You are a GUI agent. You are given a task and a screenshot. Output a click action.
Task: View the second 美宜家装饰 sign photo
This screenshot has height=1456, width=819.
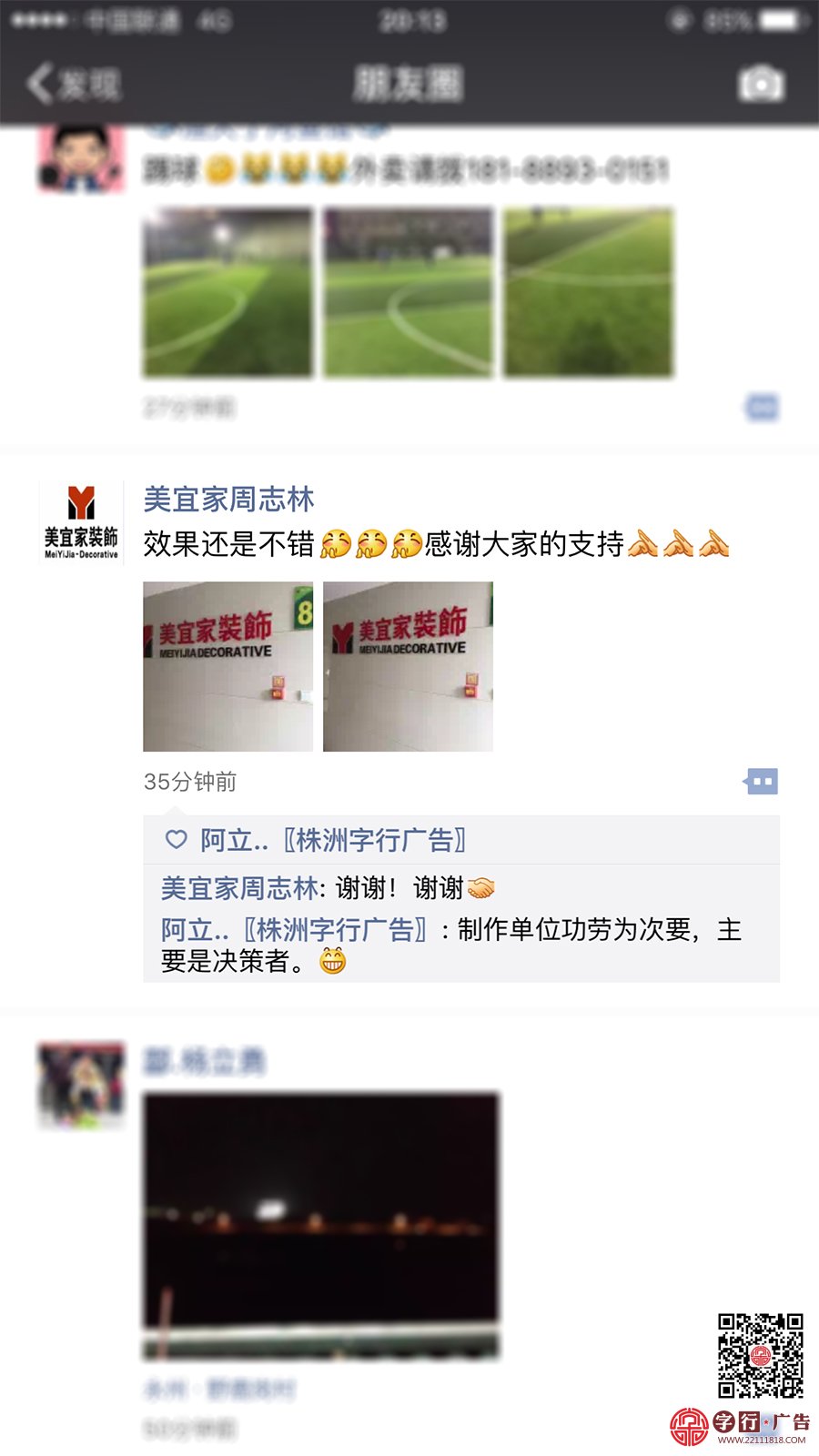pos(408,666)
